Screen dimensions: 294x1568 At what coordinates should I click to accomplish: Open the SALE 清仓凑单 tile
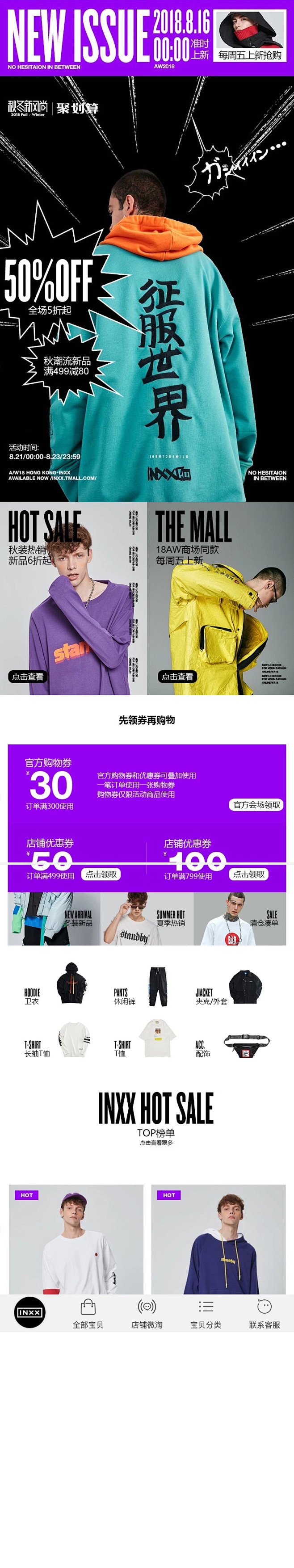pyautogui.click(x=240, y=919)
